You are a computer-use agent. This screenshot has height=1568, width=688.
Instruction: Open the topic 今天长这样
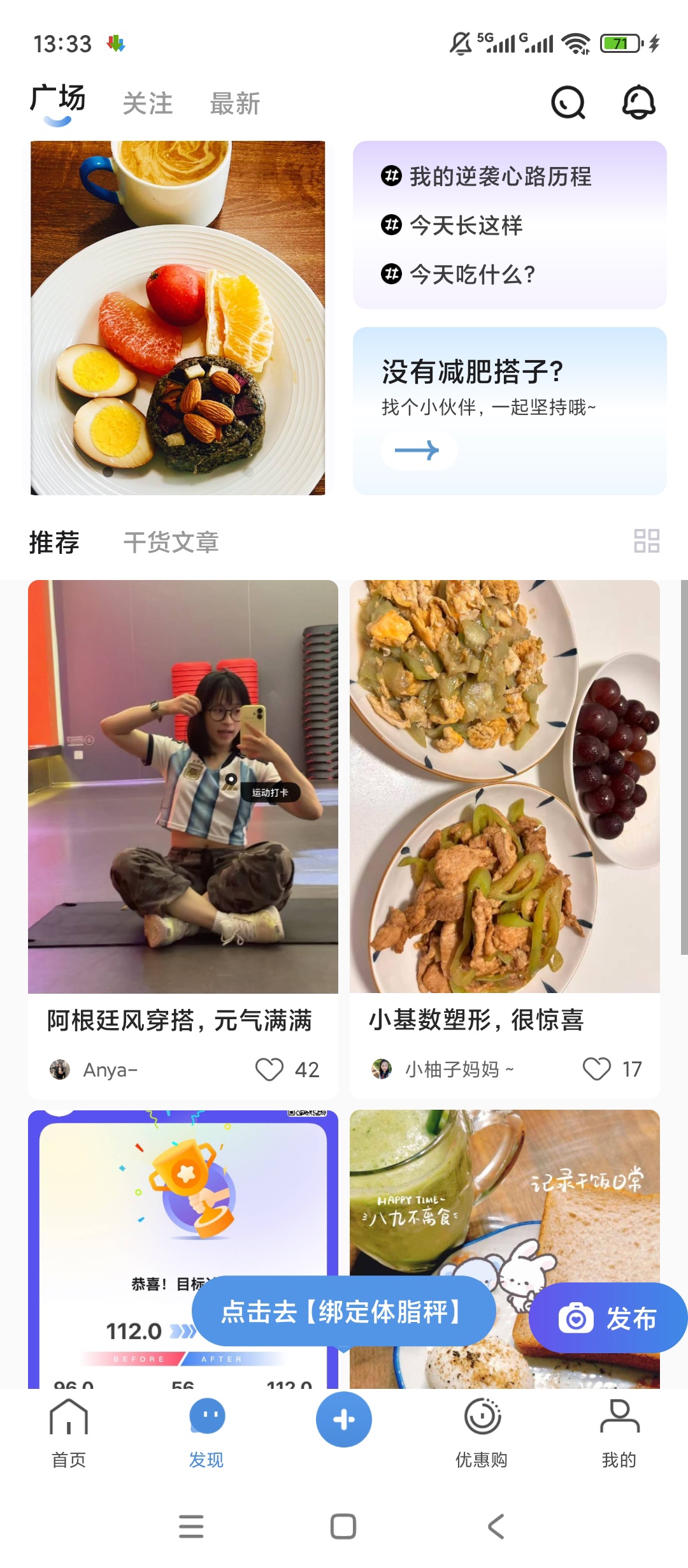[452, 225]
